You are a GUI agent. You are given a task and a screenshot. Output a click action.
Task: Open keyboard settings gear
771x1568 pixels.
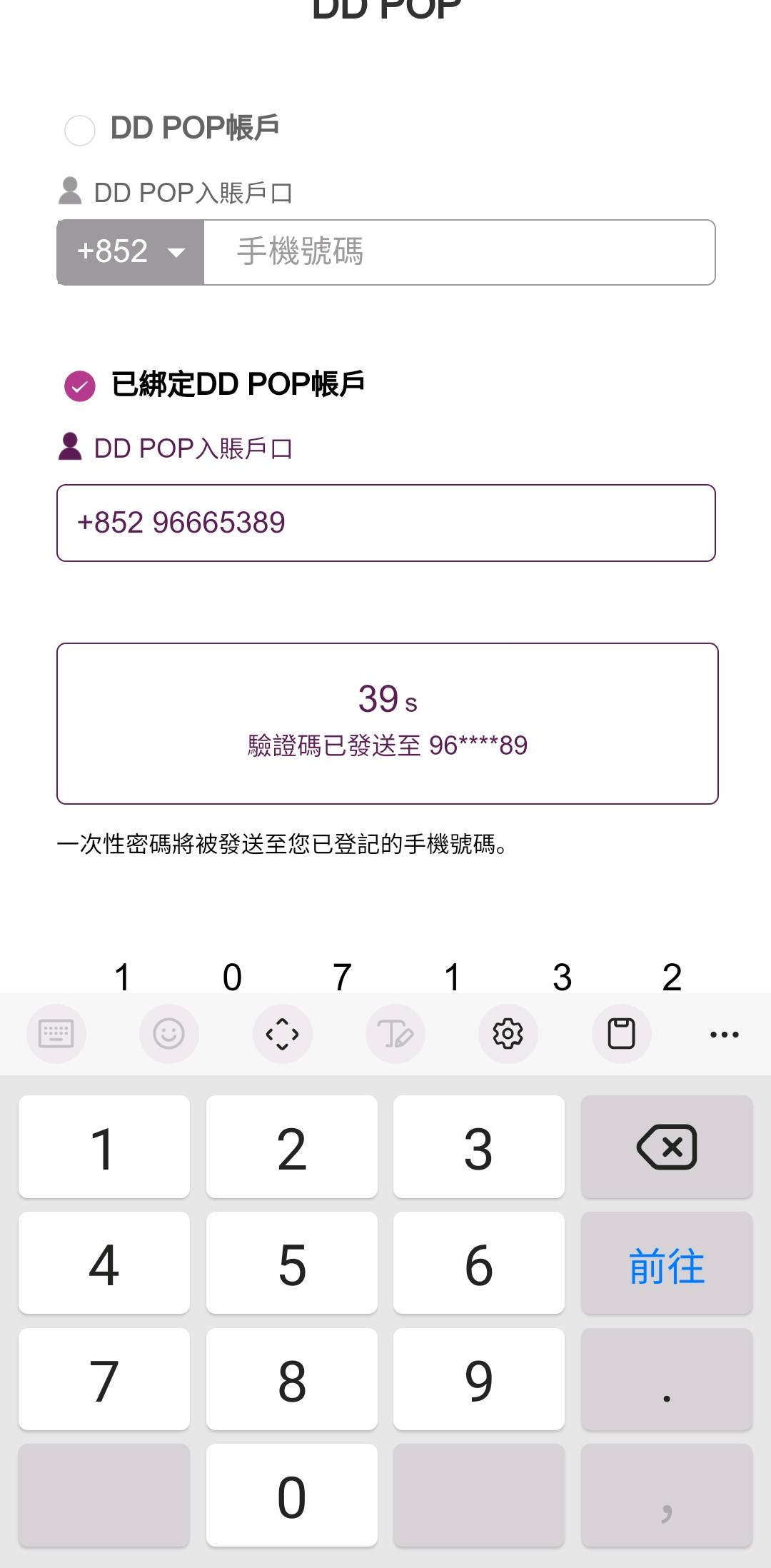[x=508, y=1033]
